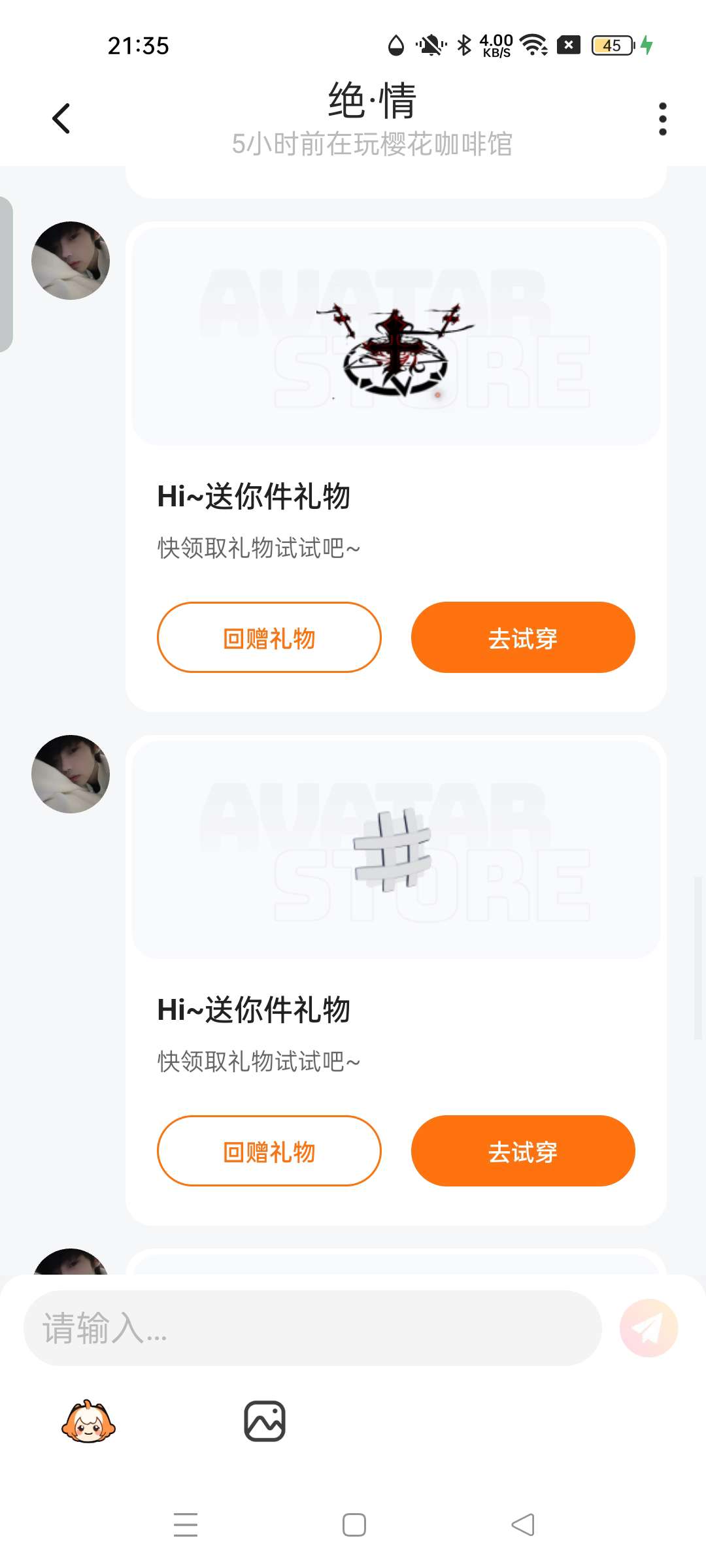Image resolution: width=706 pixels, height=1568 pixels.
Task: Try on the cross pendant gift
Action: (523, 638)
